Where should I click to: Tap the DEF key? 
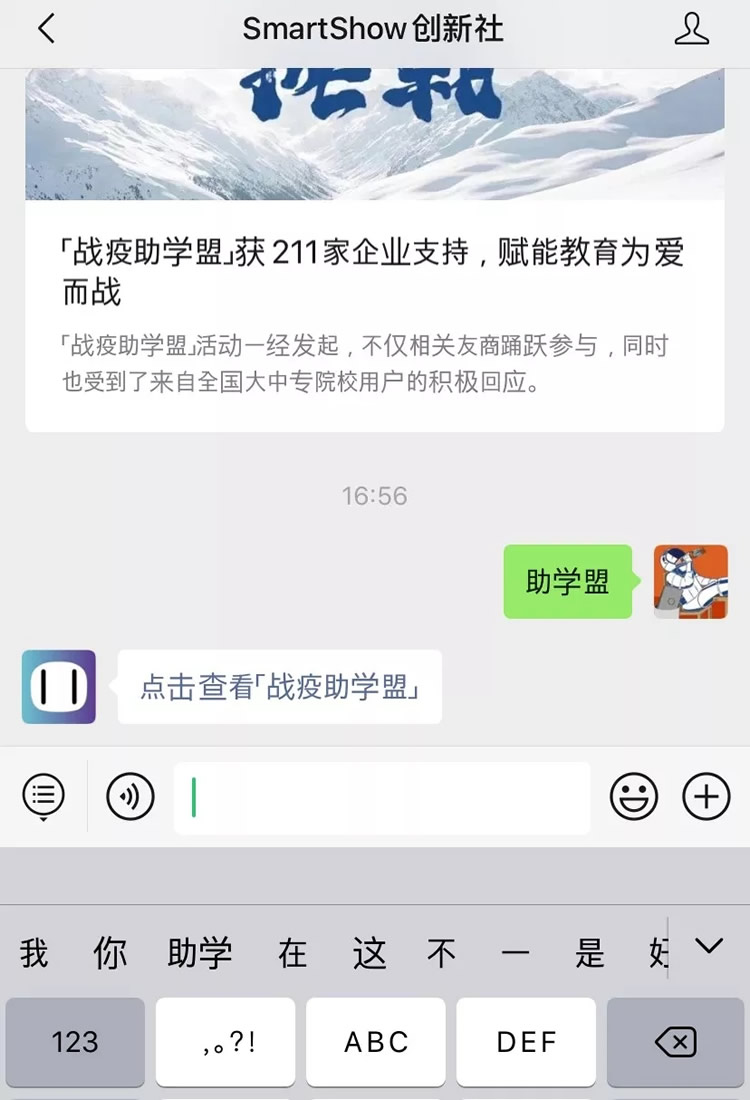tap(526, 1043)
